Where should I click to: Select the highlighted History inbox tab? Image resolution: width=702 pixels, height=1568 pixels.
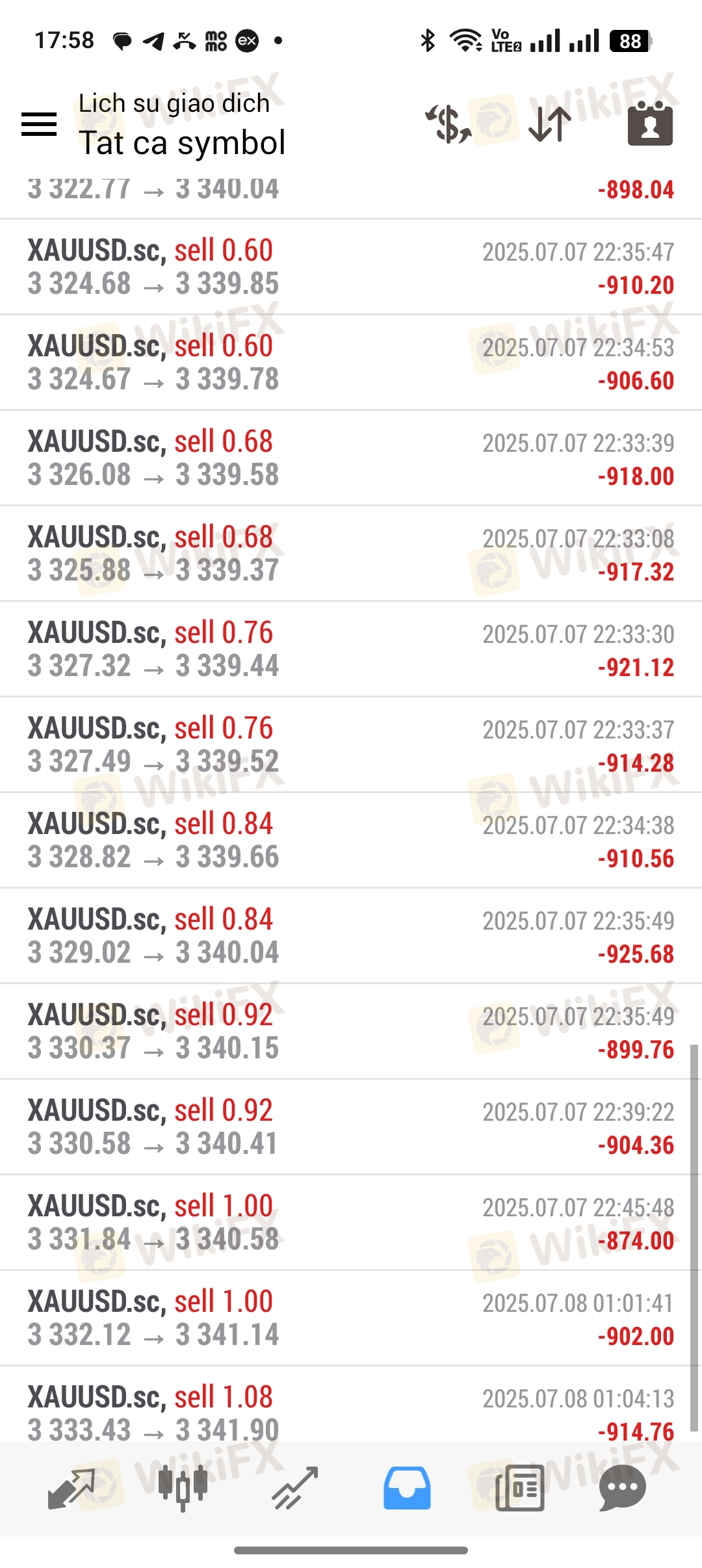(x=407, y=1488)
